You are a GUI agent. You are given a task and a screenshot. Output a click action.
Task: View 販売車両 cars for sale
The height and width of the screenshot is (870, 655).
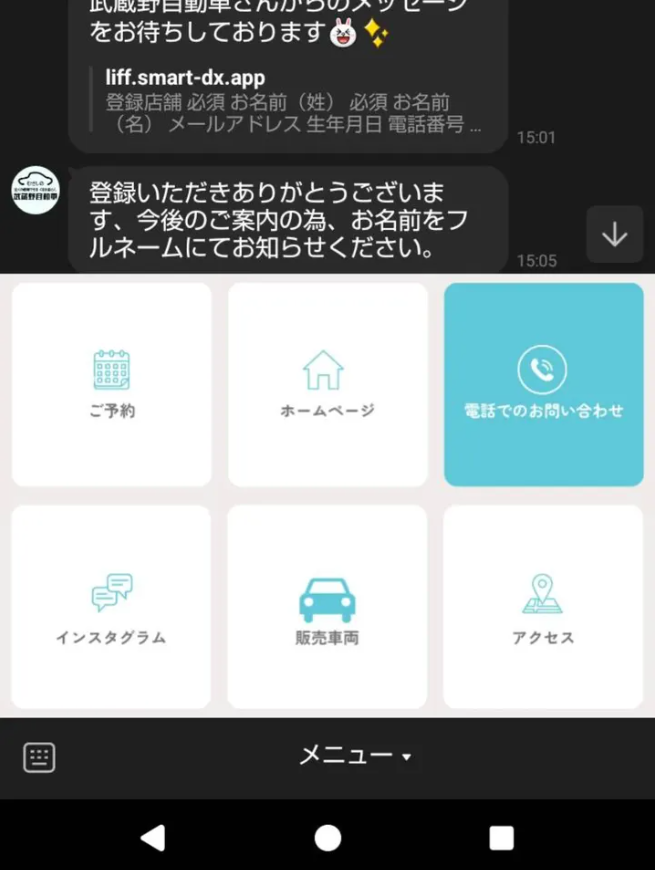[x=327, y=607]
